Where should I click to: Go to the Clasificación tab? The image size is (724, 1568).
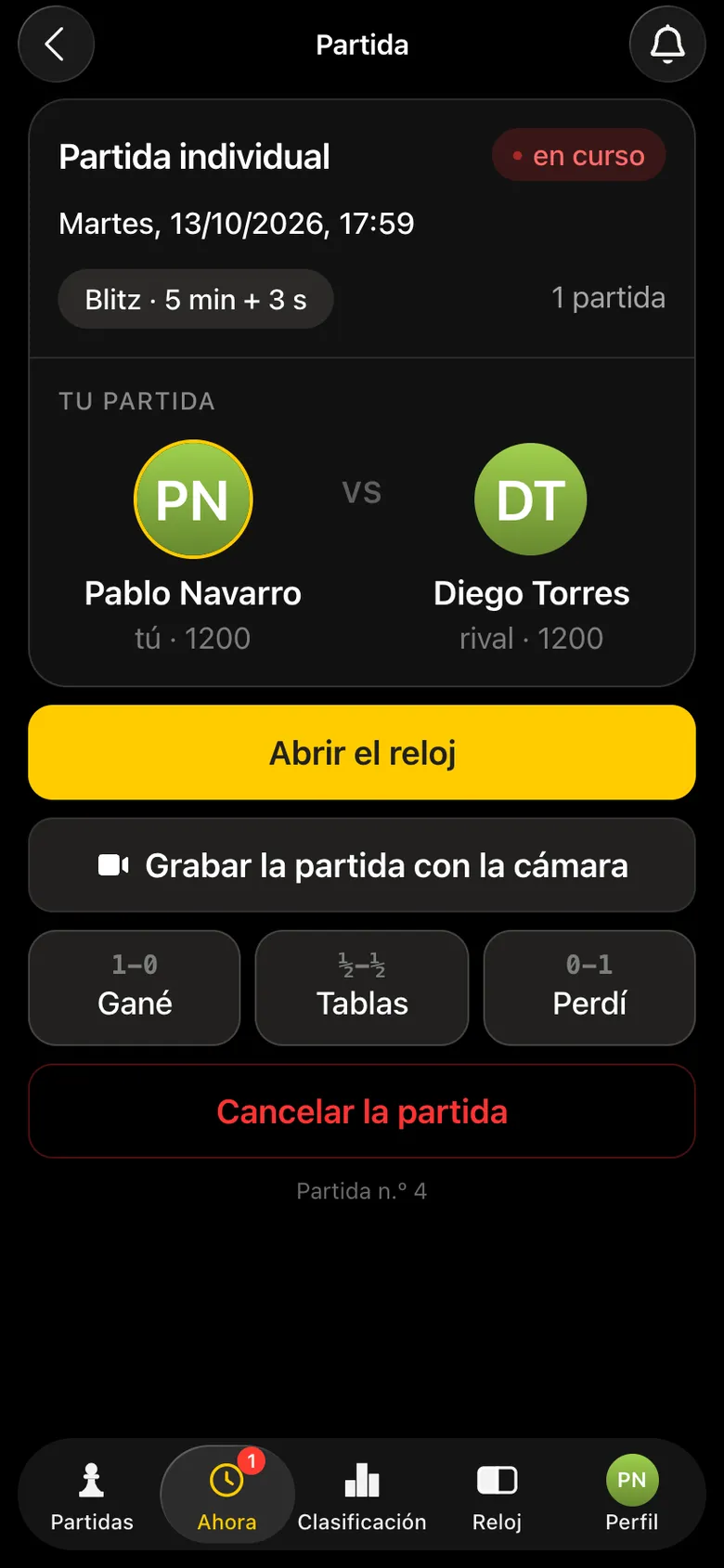(x=362, y=1496)
